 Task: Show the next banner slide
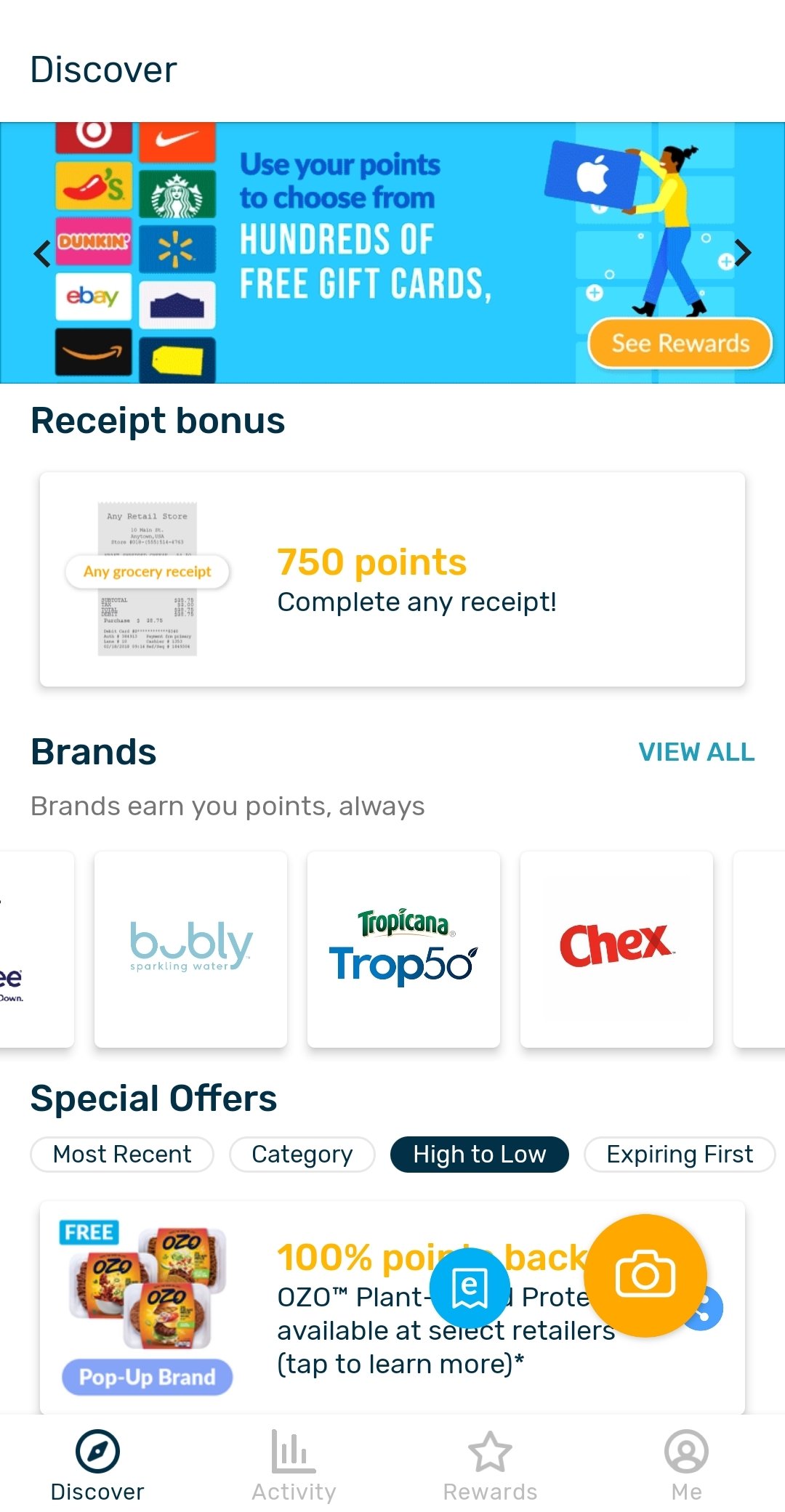point(742,253)
